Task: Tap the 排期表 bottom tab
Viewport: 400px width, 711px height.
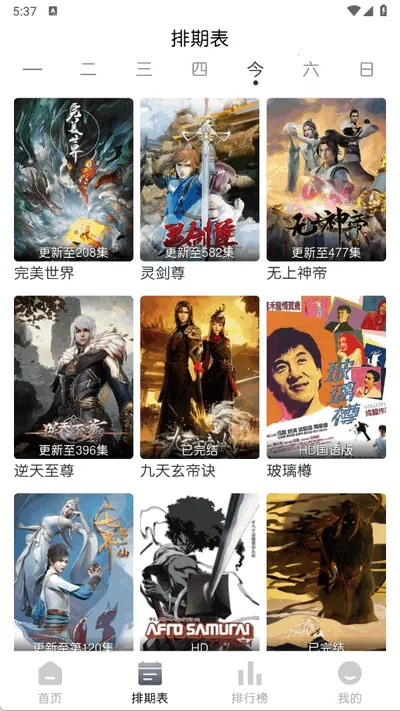Action: pos(150,682)
